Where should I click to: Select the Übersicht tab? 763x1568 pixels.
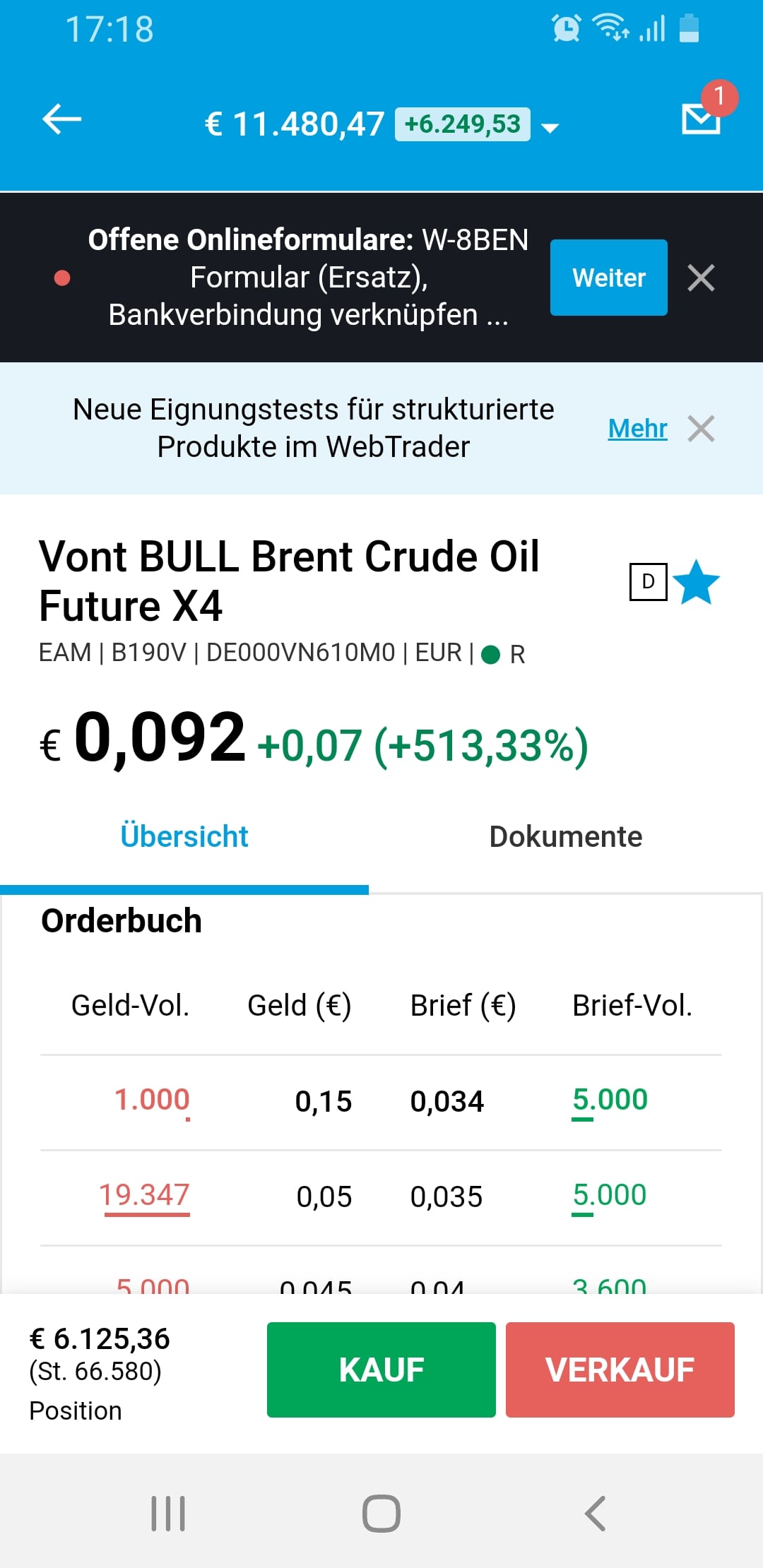click(x=184, y=836)
